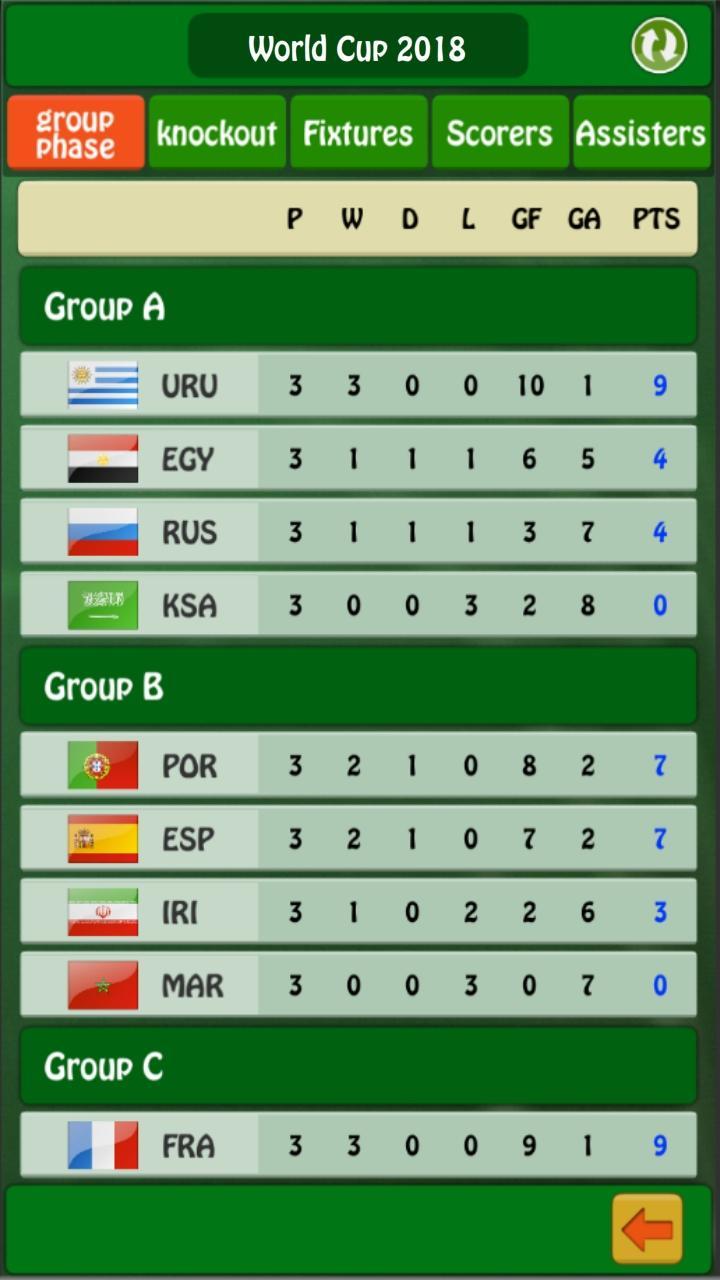Open the Assisters tab
This screenshot has height=1280, width=720.
pos(641,131)
